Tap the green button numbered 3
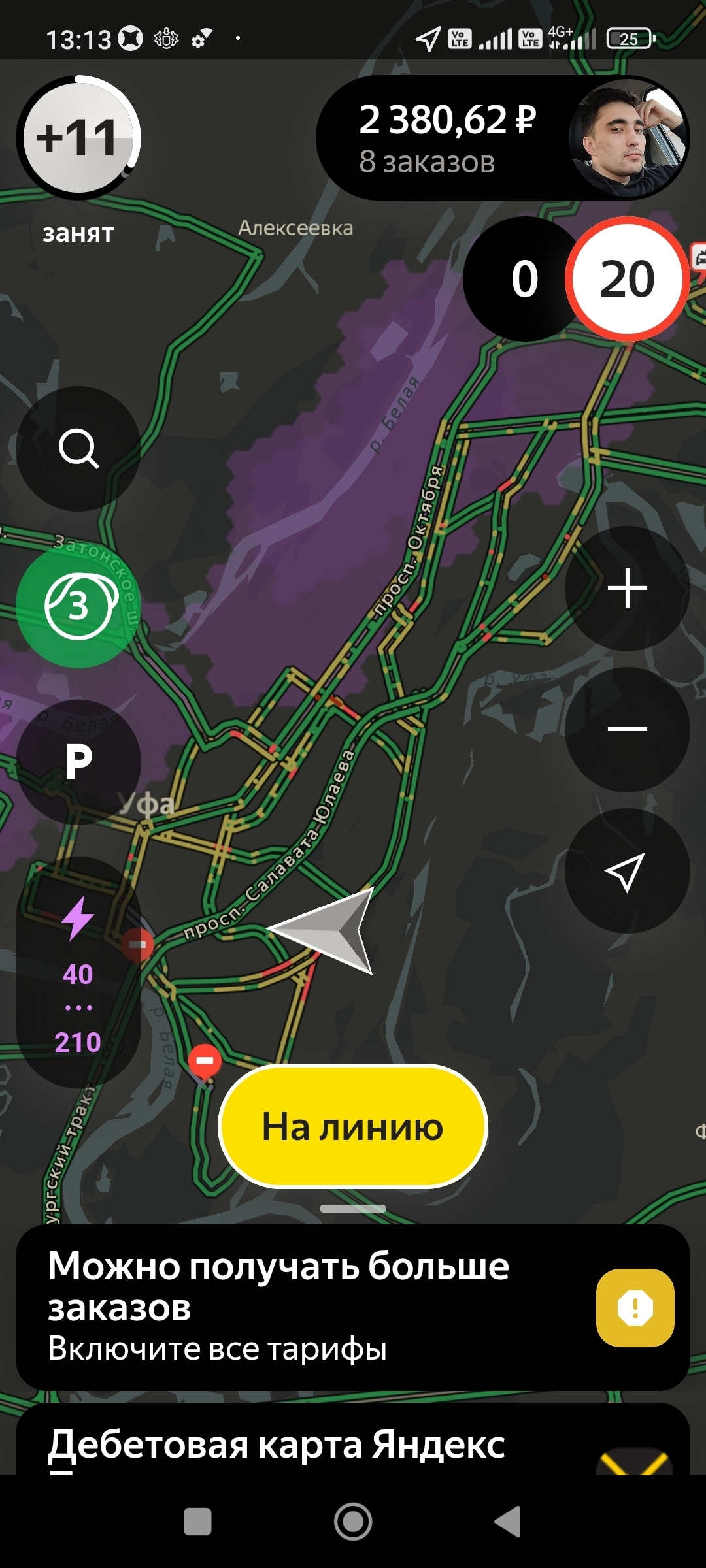 click(78, 606)
